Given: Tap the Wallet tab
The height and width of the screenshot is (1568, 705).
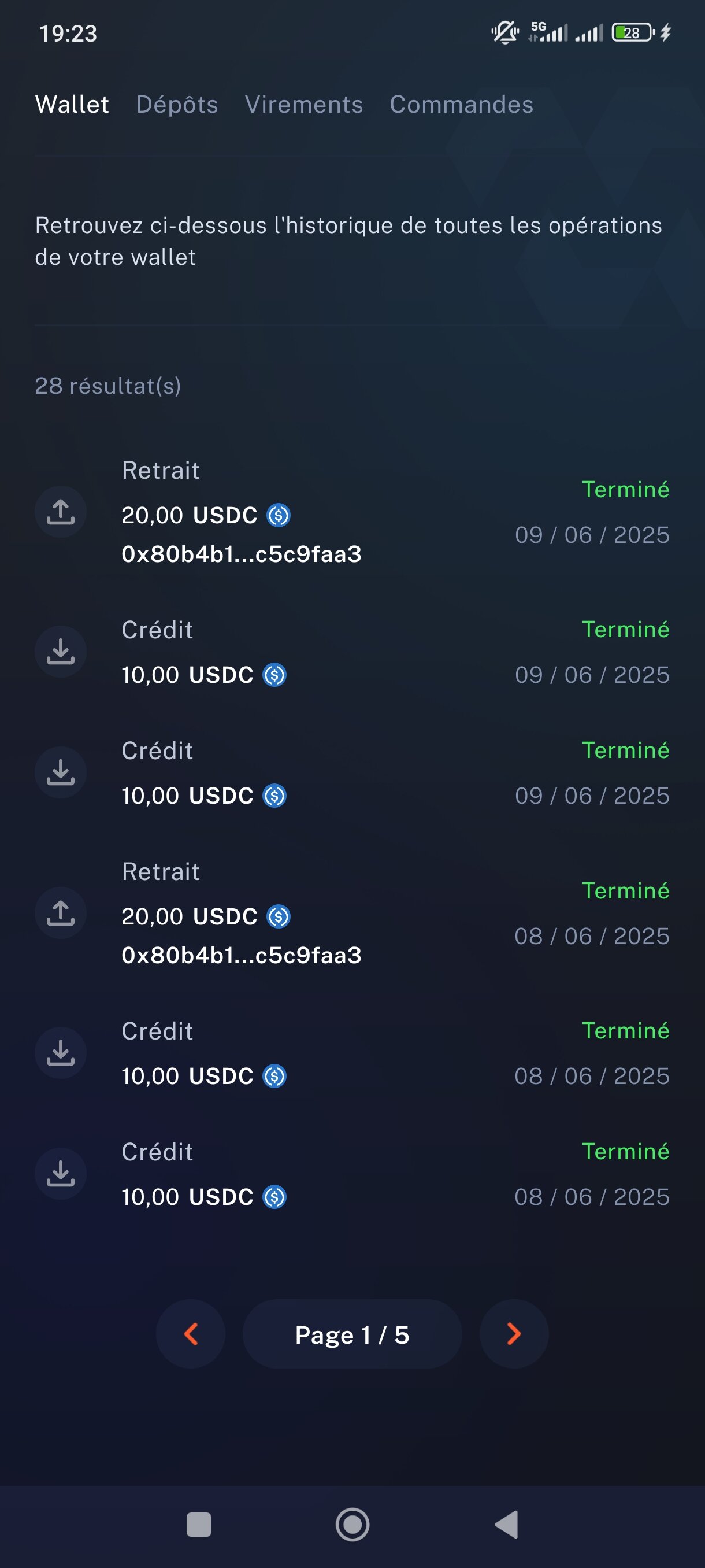Looking at the screenshot, I should [72, 105].
